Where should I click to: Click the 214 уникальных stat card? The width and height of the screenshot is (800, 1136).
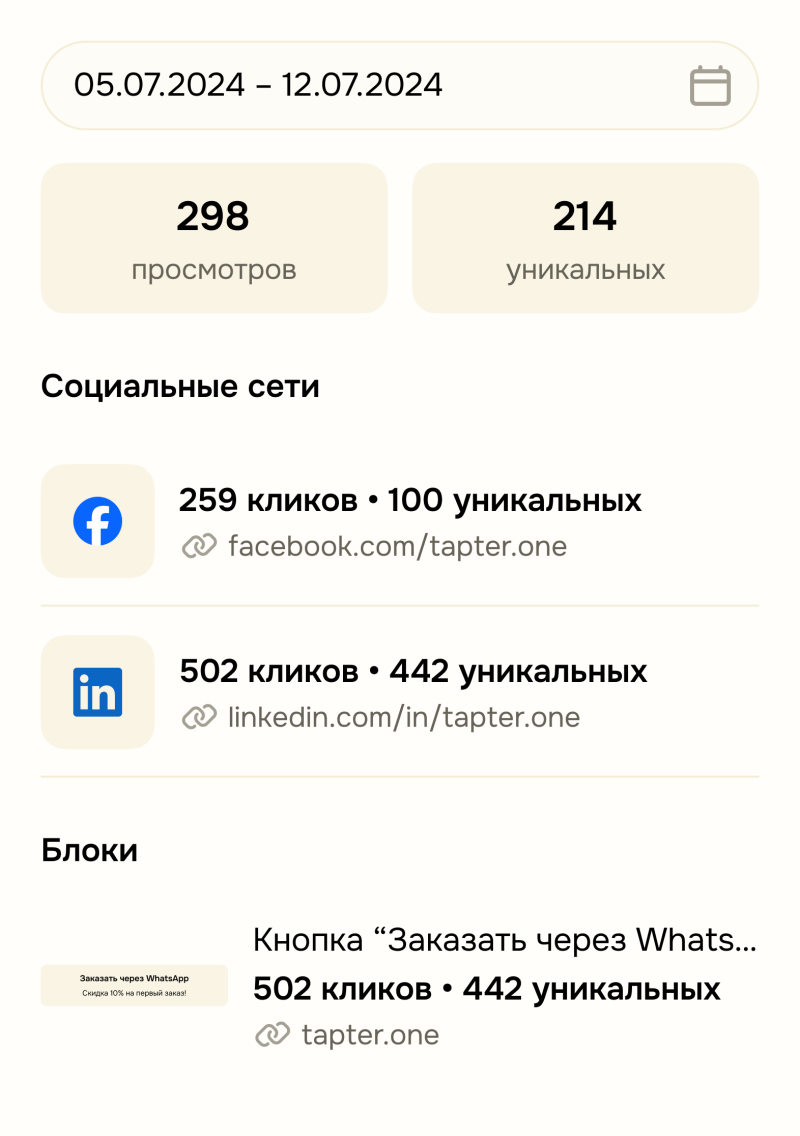tap(586, 238)
